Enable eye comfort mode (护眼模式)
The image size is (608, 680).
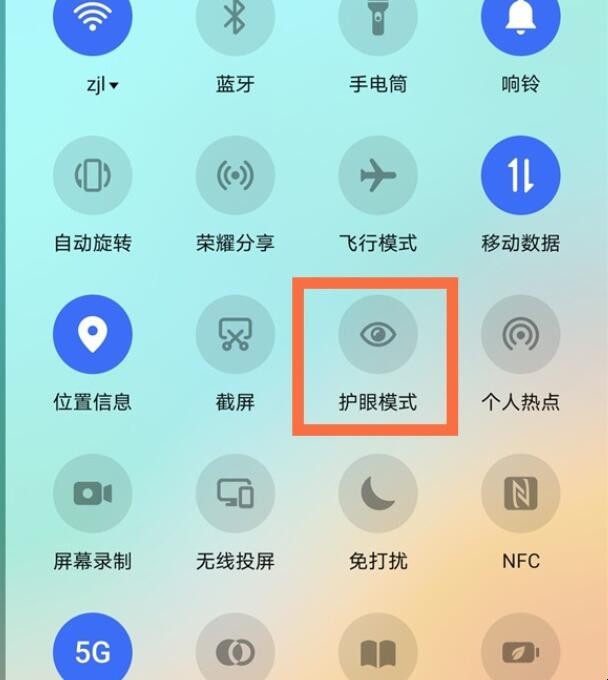(378, 334)
